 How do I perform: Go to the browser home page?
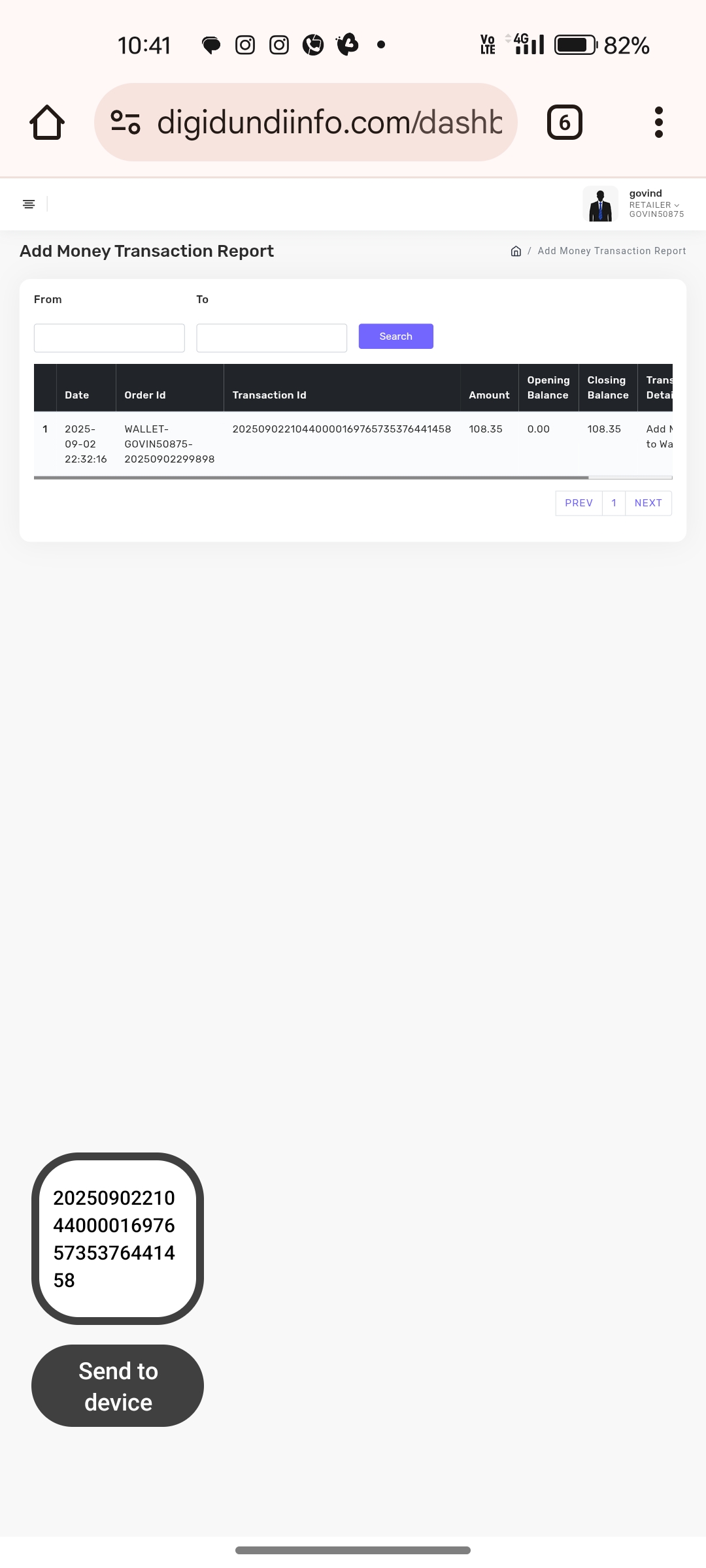click(x=47, y=122)
